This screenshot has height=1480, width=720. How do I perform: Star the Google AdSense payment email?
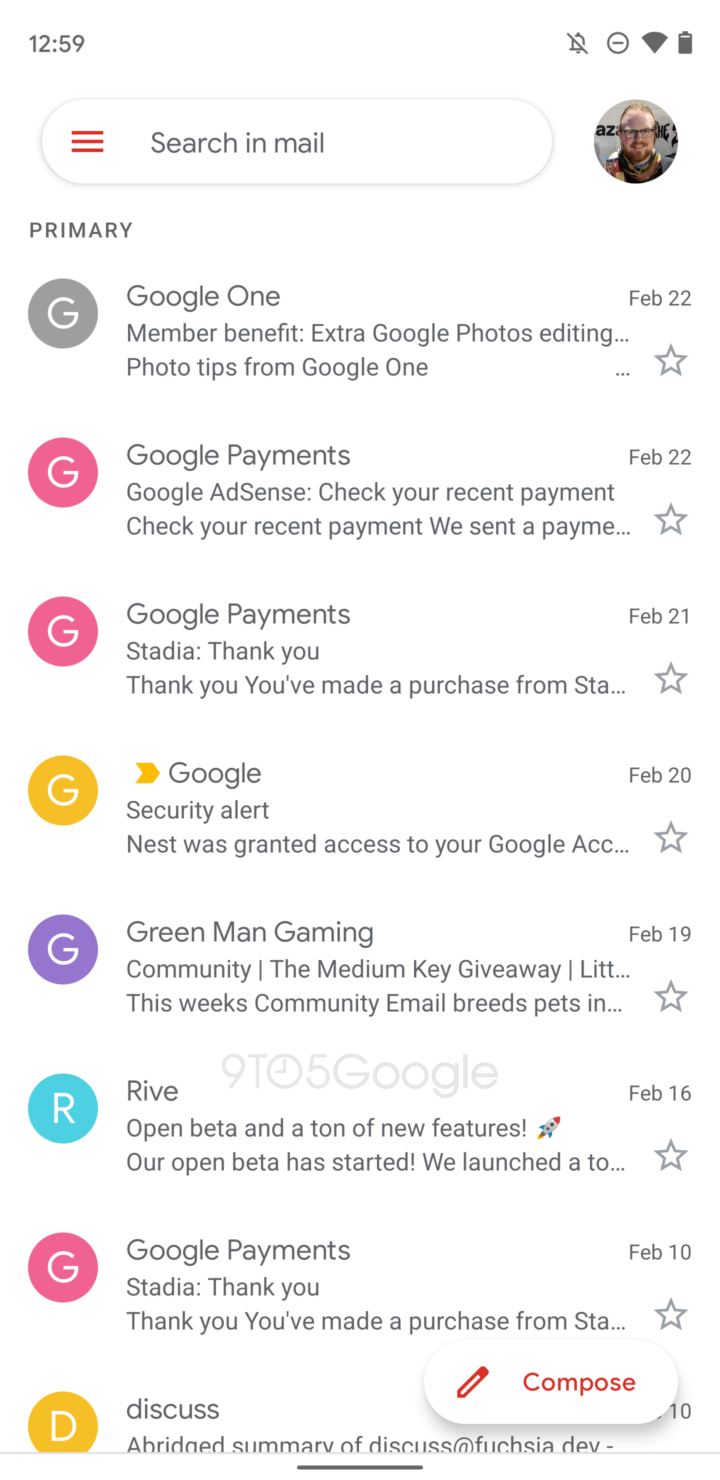tap(670, 520)
